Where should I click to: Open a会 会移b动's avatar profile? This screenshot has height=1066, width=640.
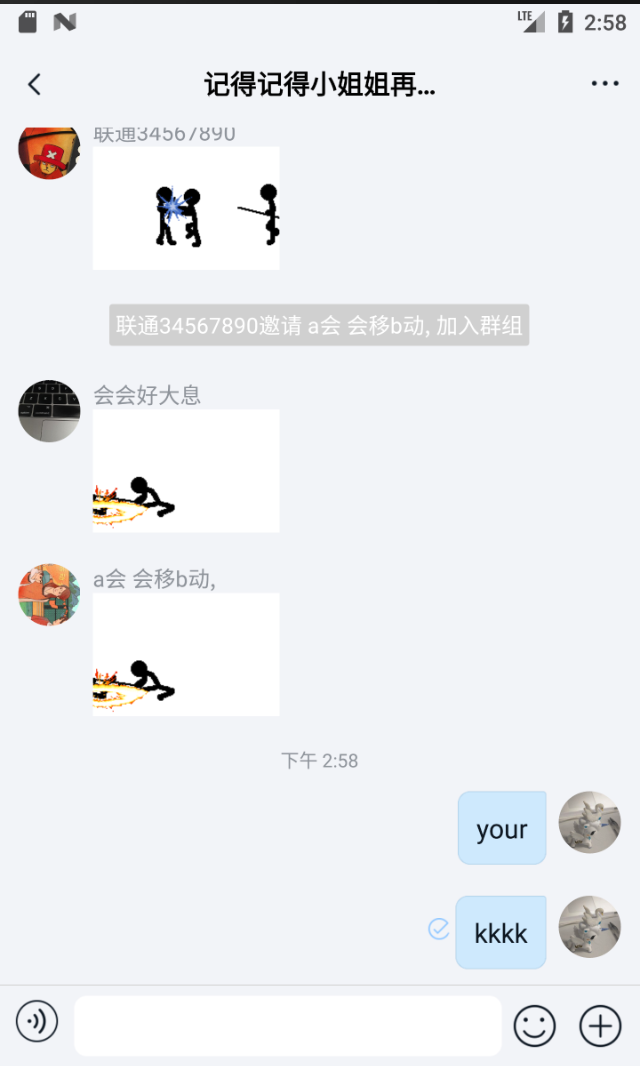click(x=49, y=594)
